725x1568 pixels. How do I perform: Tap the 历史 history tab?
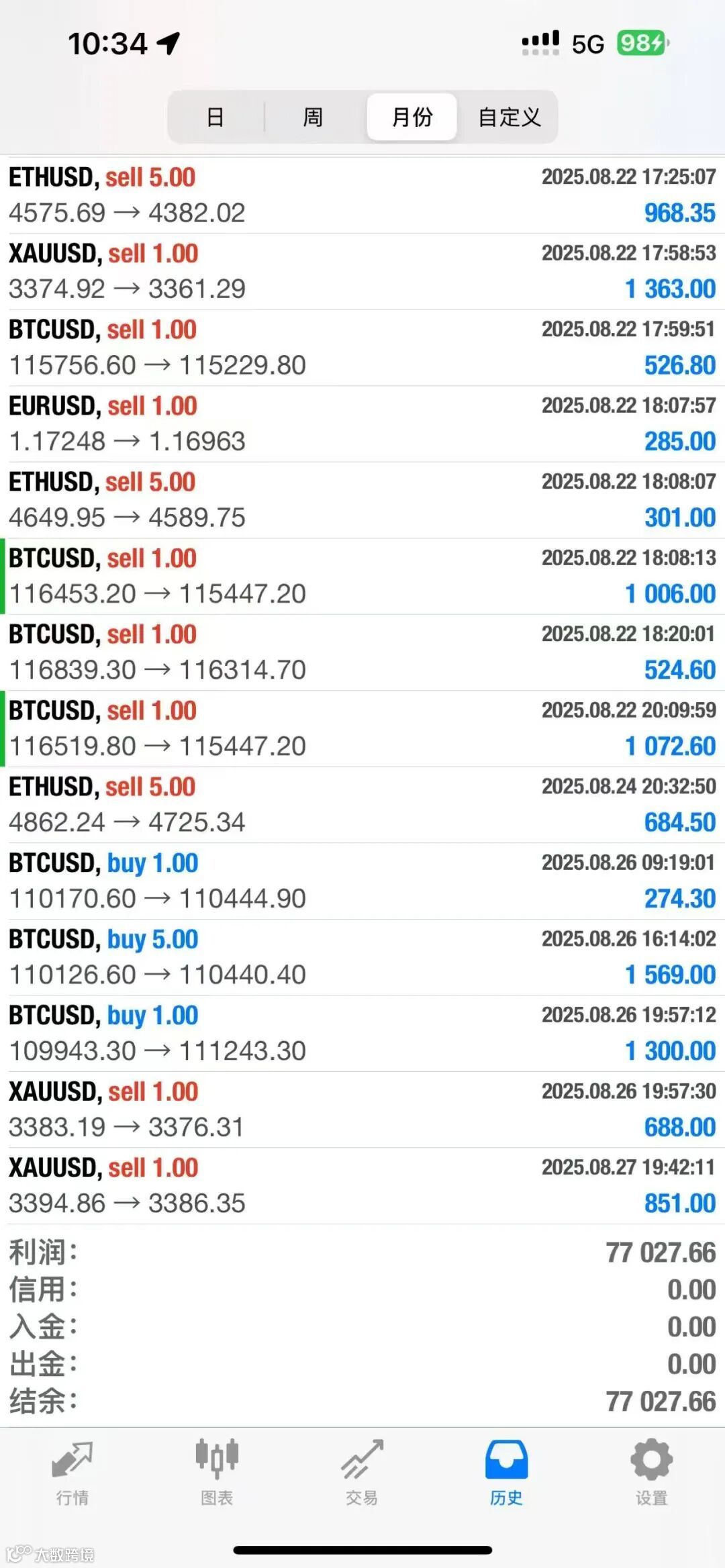506,1470
